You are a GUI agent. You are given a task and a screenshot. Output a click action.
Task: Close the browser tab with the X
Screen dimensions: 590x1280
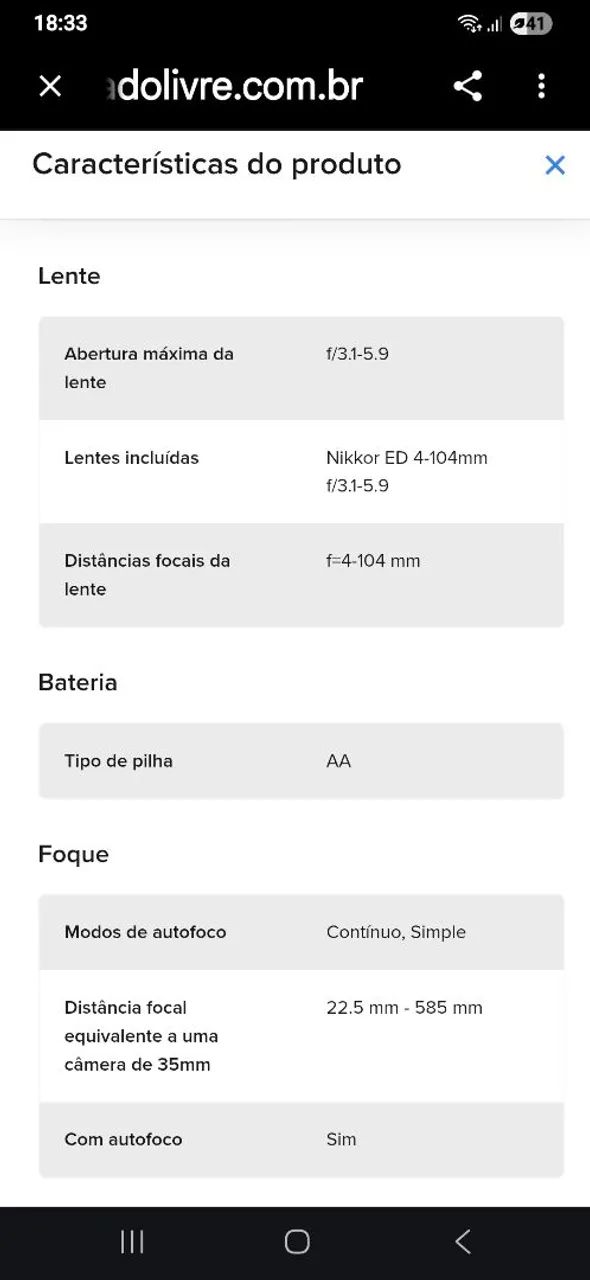pyautogui.click(x=50, y=86)
